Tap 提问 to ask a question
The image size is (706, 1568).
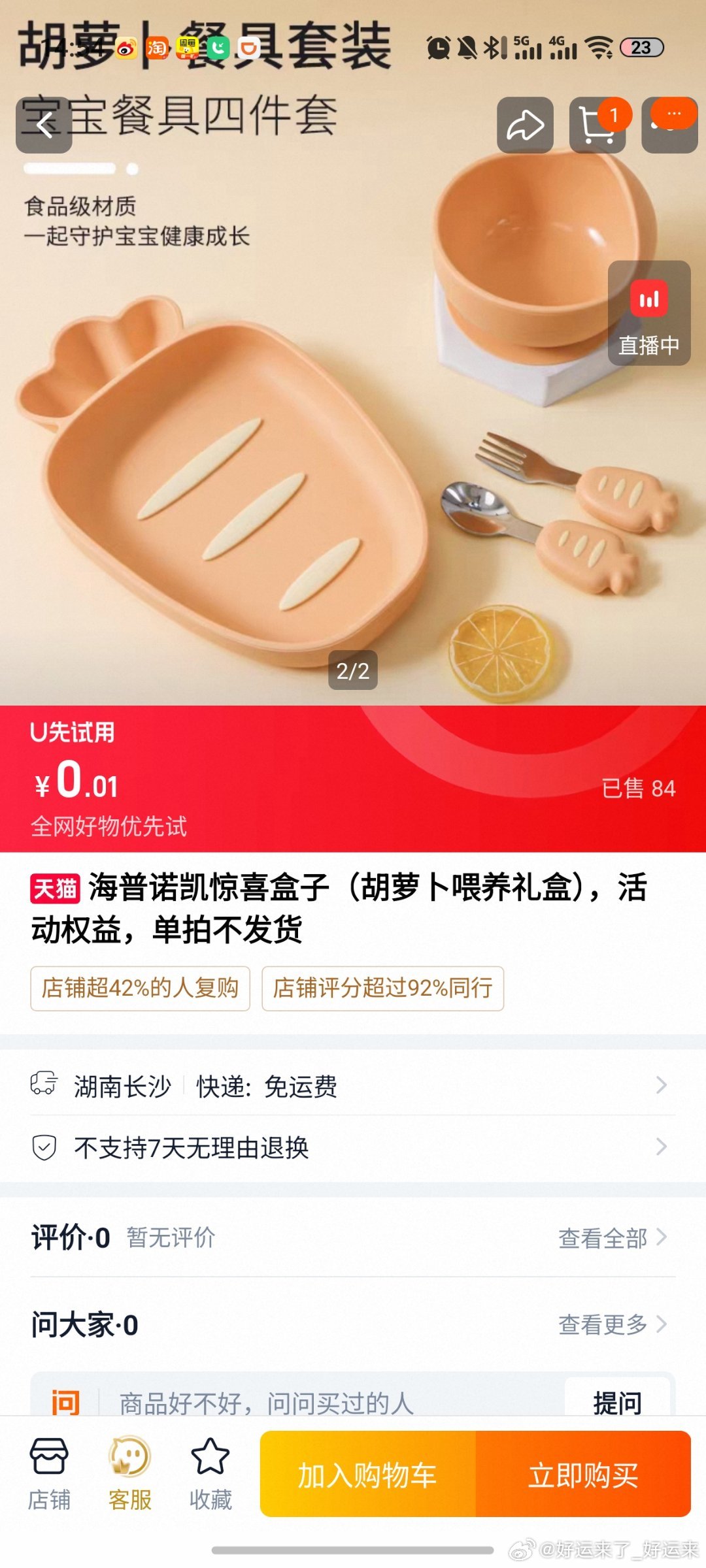[617, 1401]
